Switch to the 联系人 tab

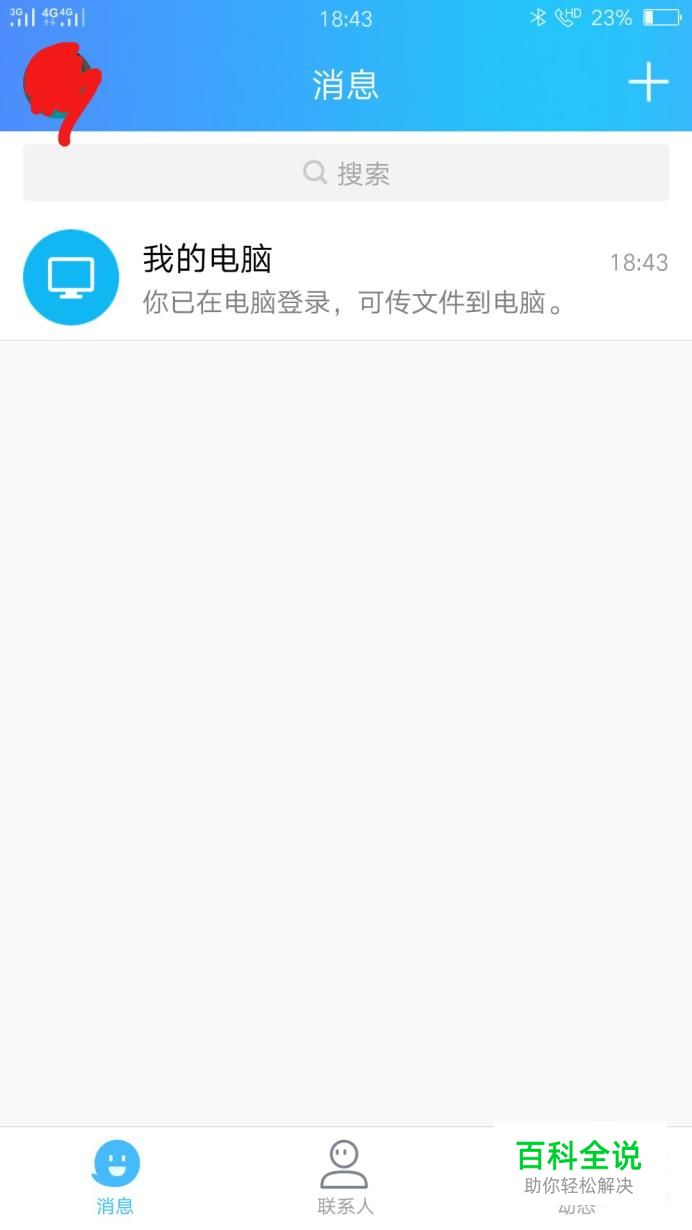(x=345, y=1177)
